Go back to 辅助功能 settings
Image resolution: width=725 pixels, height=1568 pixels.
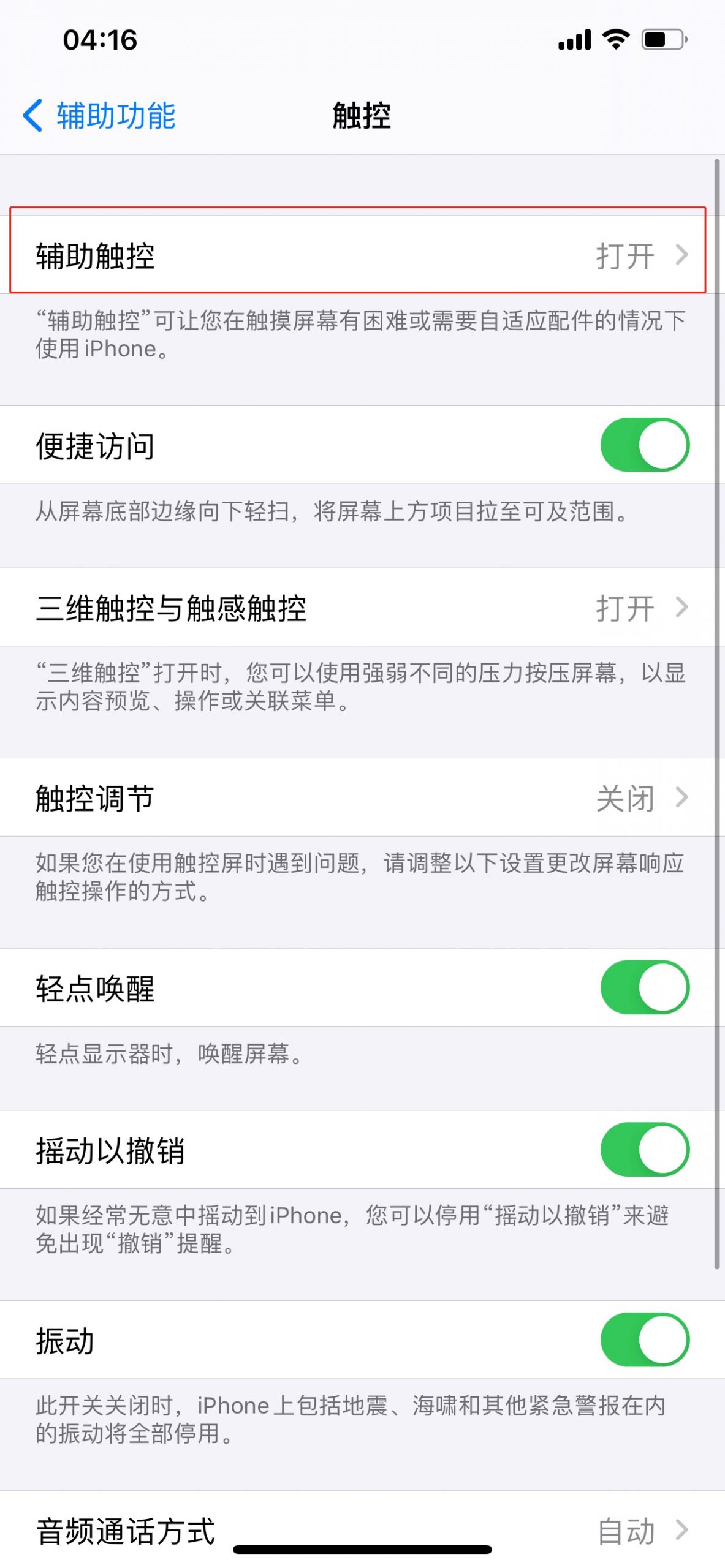99,115
